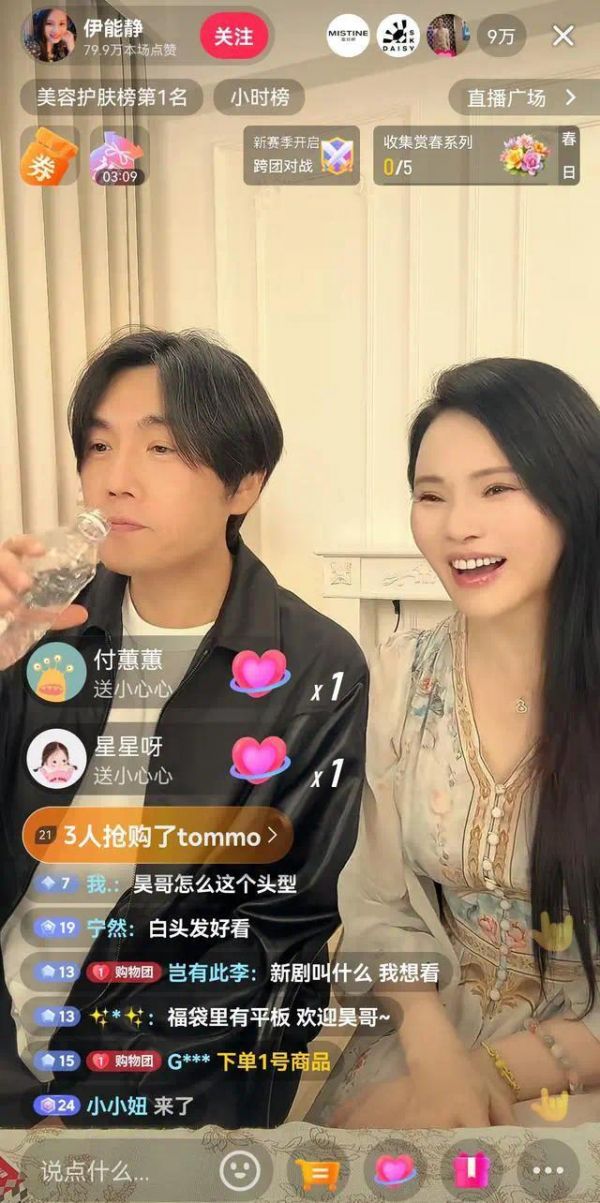Open the emoji smiley picker
Viewport: 600px width, 1203px height.
click(240, 1170)
